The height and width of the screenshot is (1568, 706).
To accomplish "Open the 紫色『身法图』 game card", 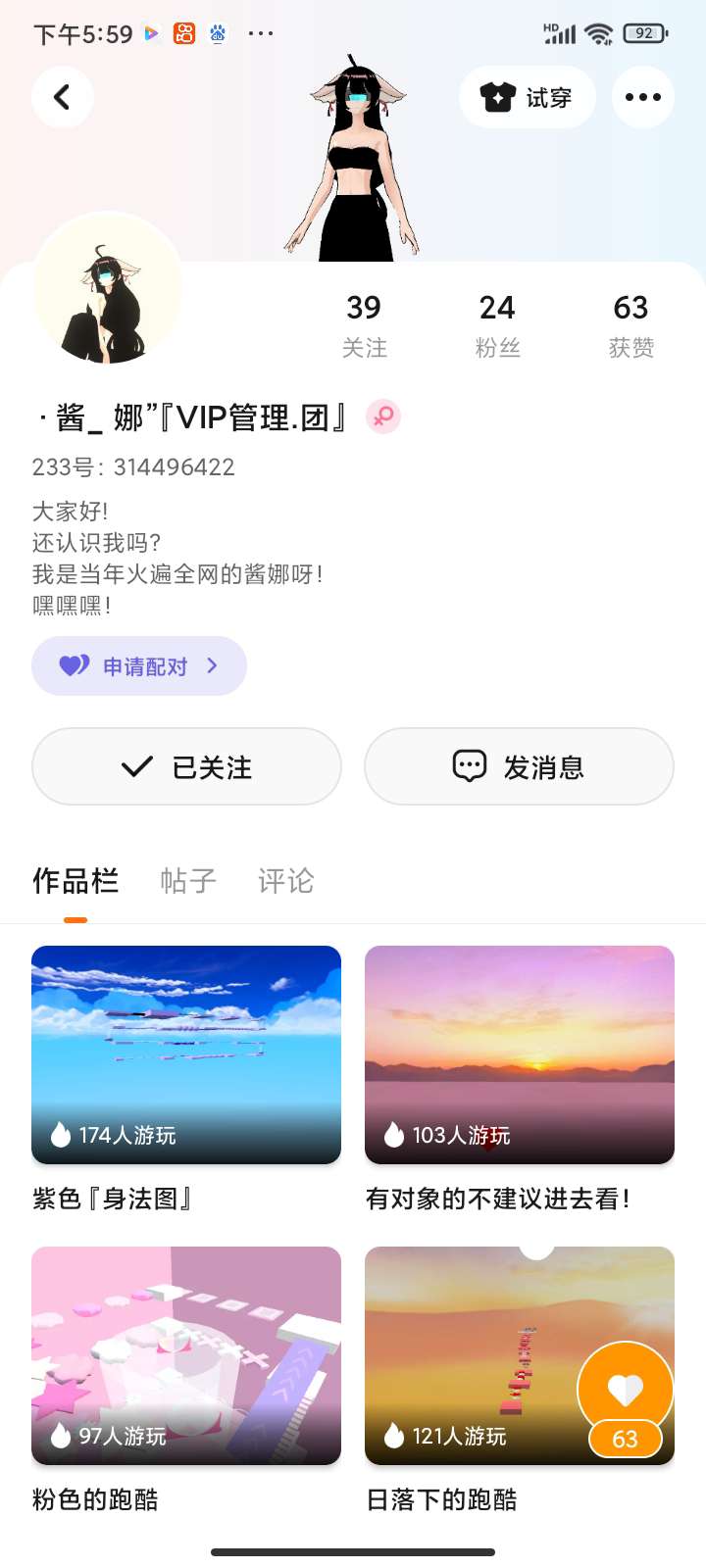I will tap(186, 1054).
